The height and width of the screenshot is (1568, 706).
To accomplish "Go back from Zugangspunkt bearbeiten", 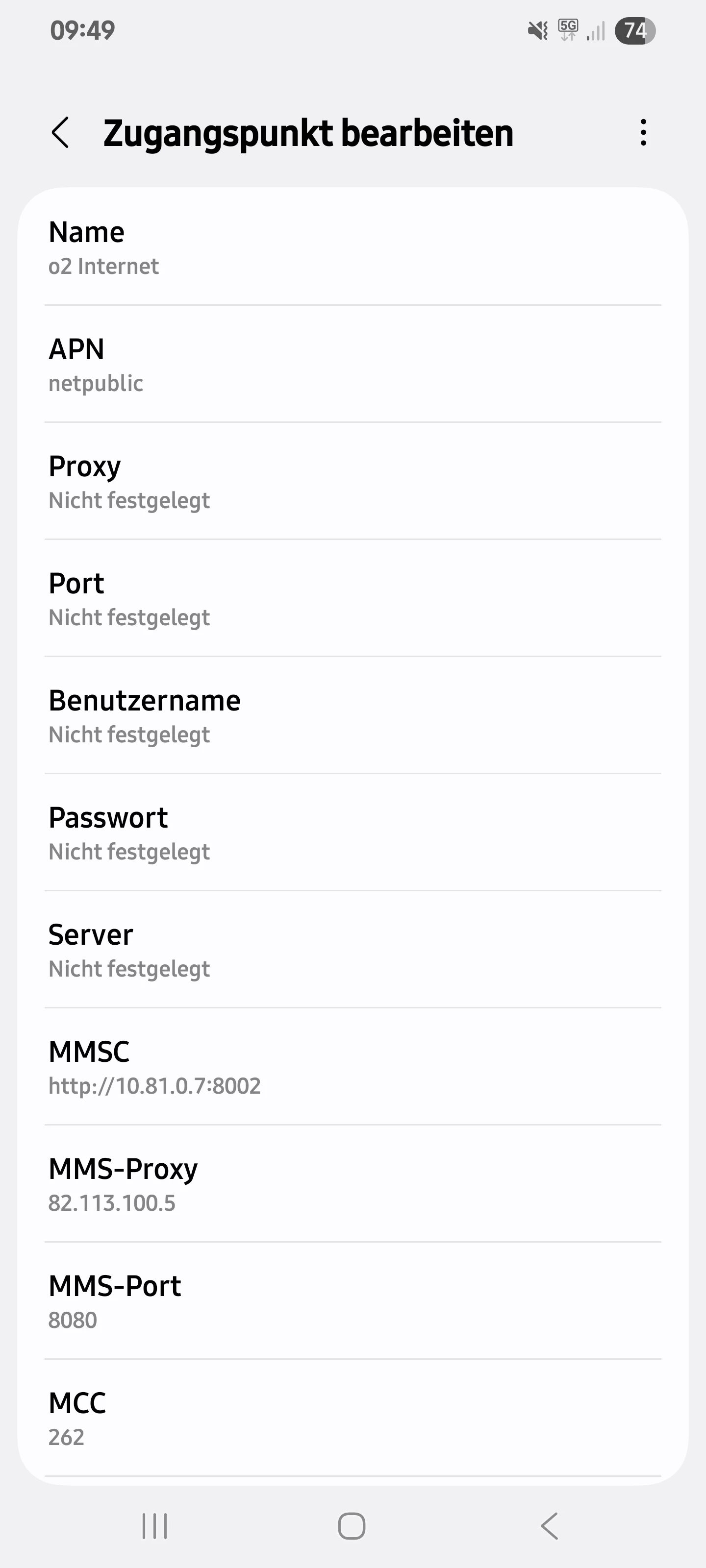I will point(60,133).
